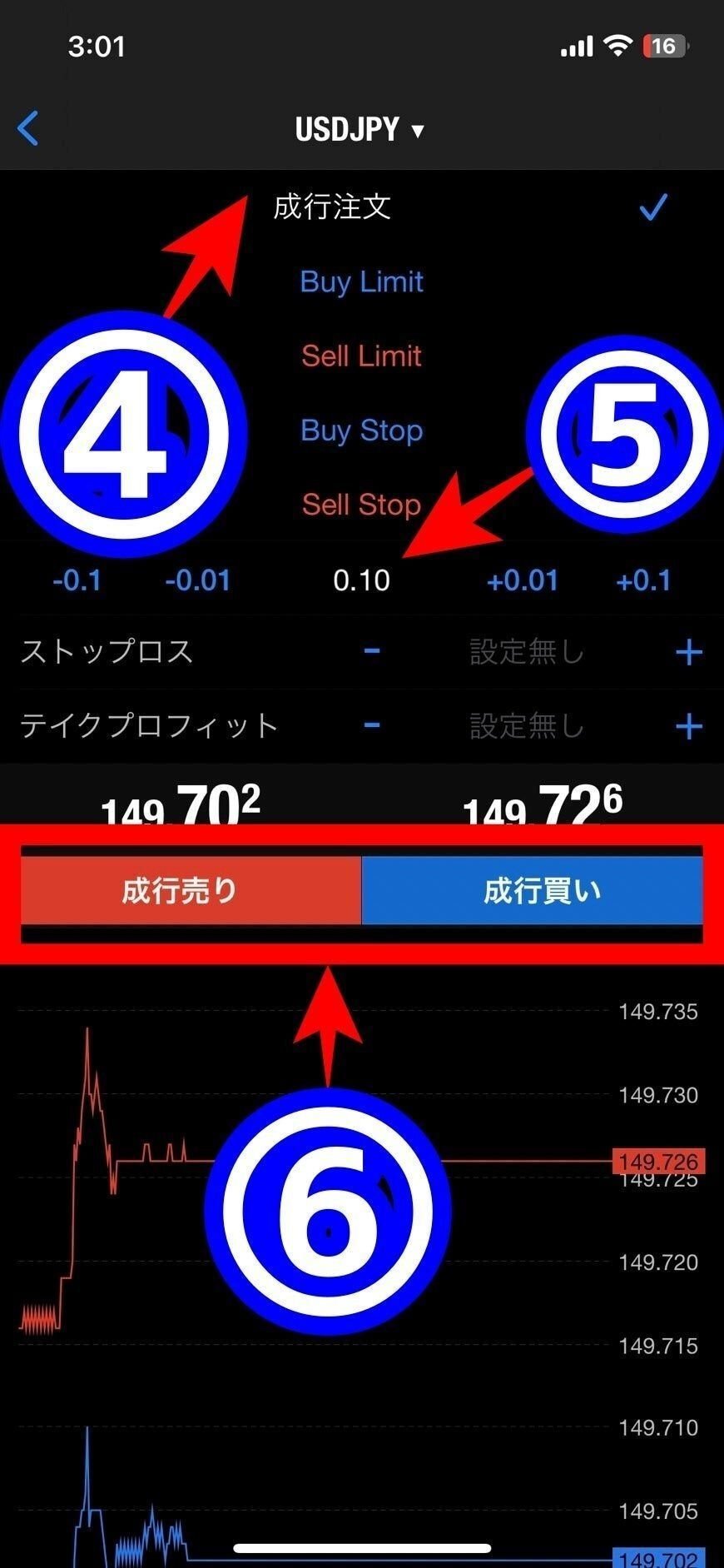Raise the テイクプロフィット value with plus
This screenshot has width=724, height=1568.
tap(688, 726)
